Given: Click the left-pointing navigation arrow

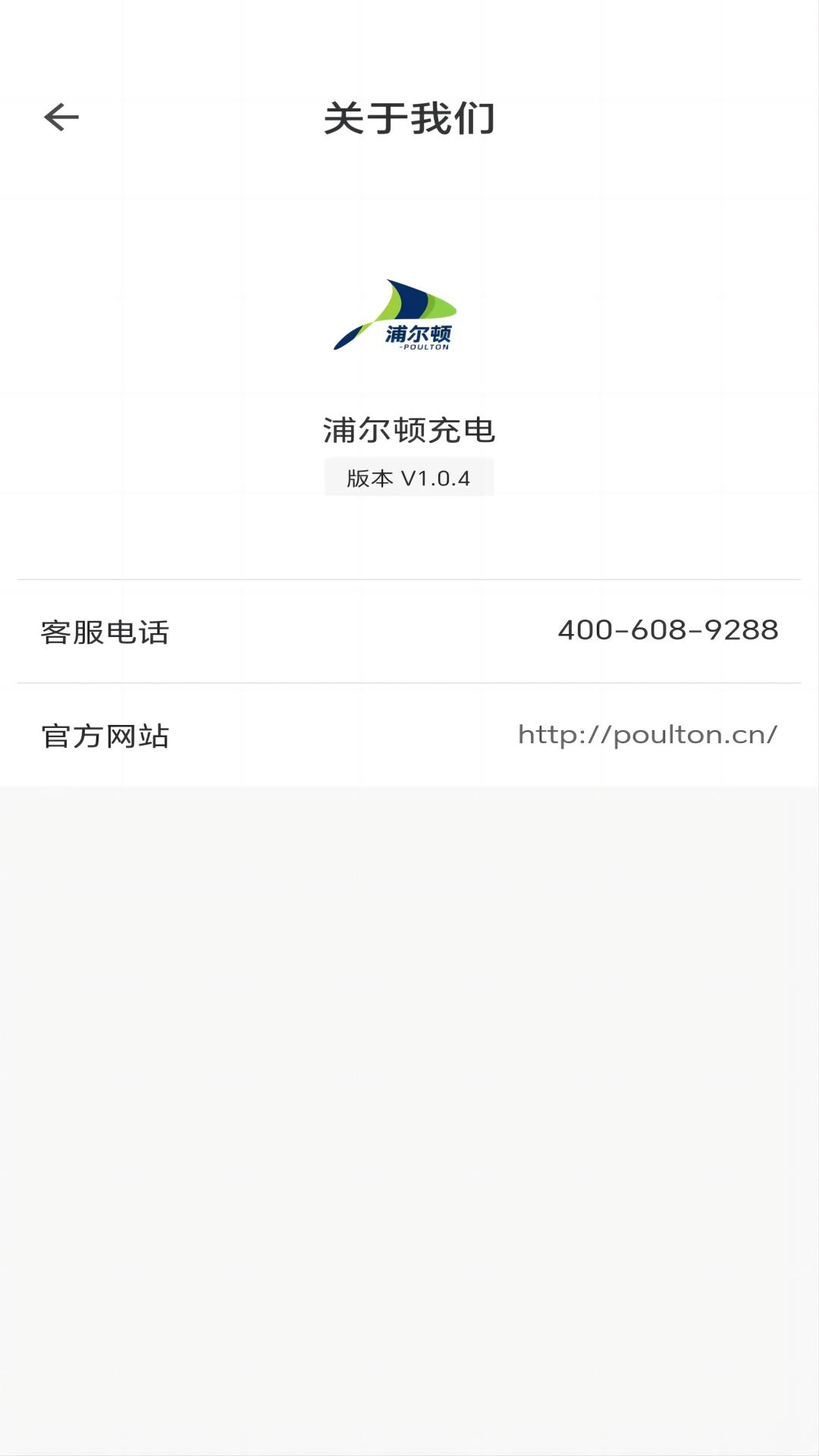Looking at the screenshot, I should (x=60, y=117).
